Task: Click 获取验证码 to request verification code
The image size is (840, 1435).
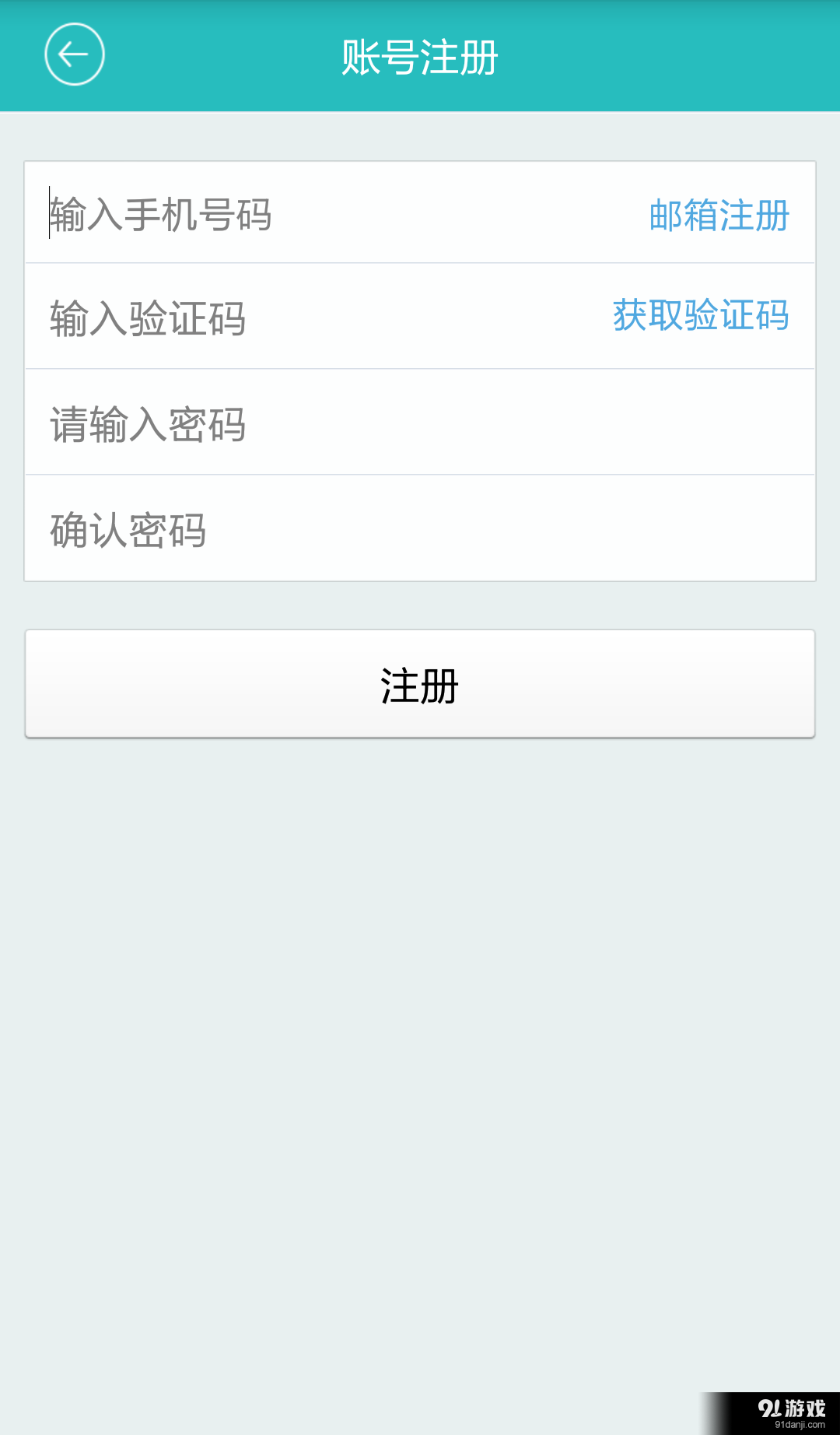Action: [700, 317]
